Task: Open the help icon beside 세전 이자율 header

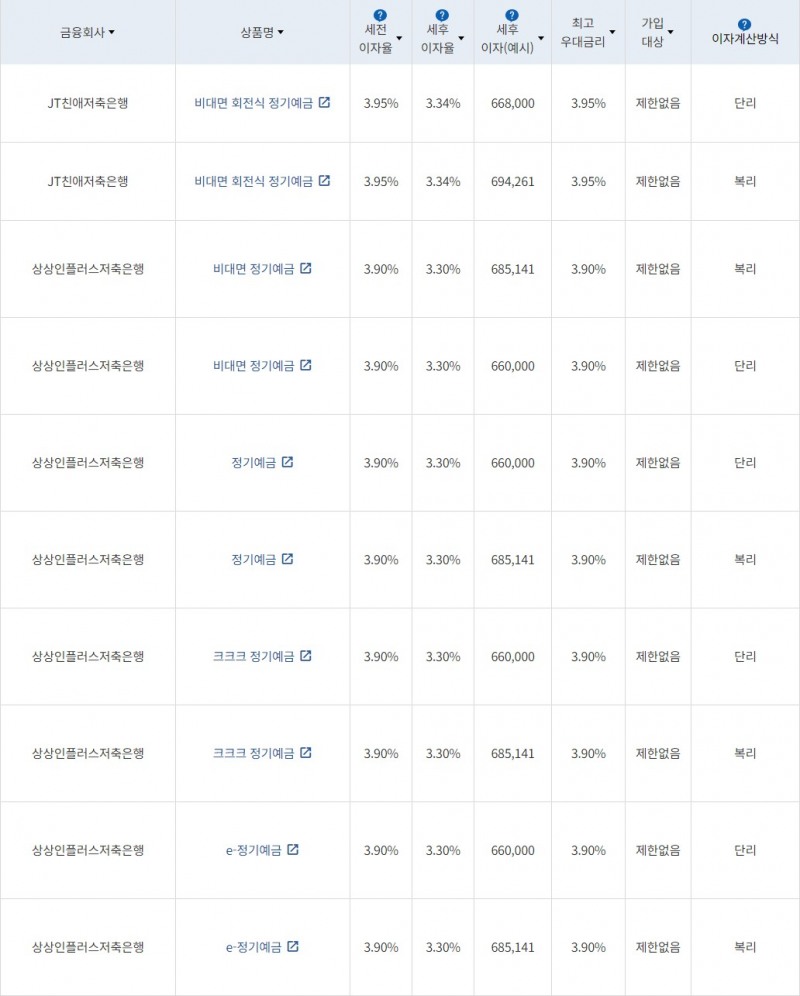Action: coord(380,14)
